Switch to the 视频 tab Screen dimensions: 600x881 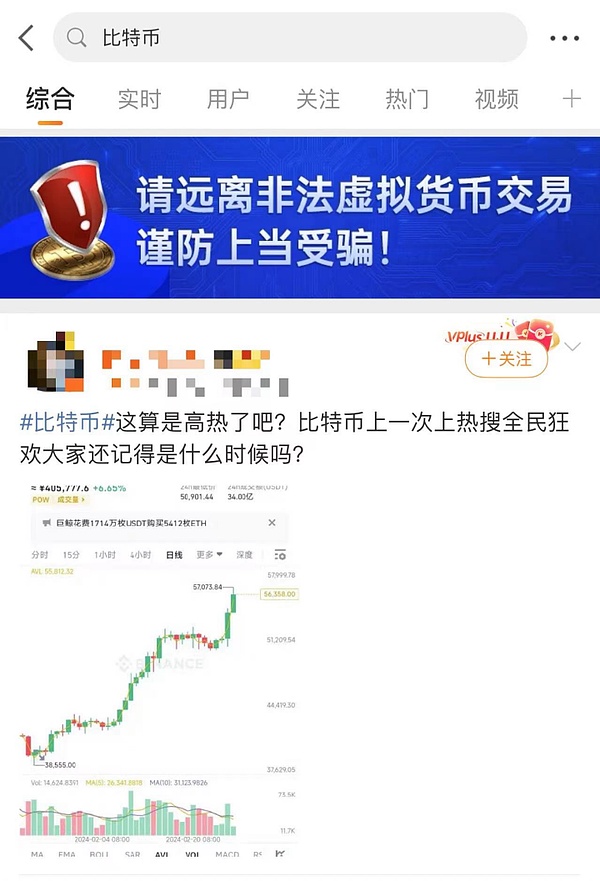[x=496, y=99]
